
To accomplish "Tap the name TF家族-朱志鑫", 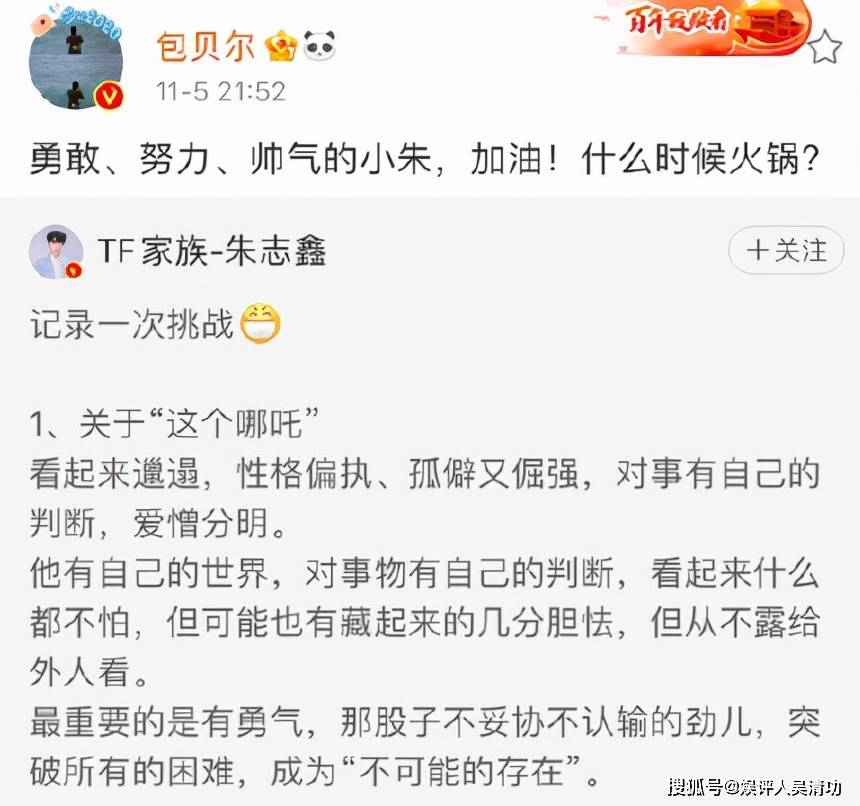I will coord(211,251).
